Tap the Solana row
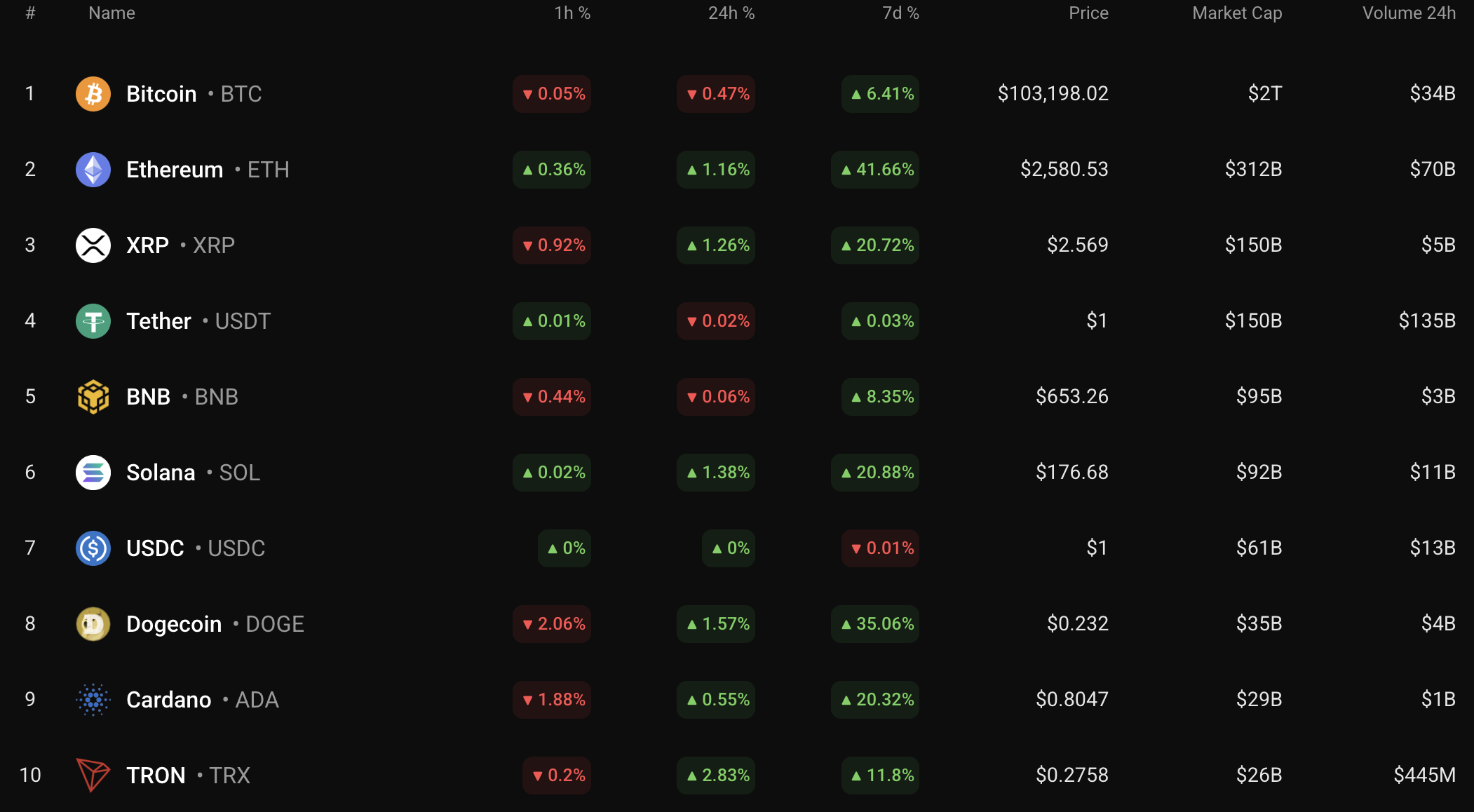 [x=161, y=473]
